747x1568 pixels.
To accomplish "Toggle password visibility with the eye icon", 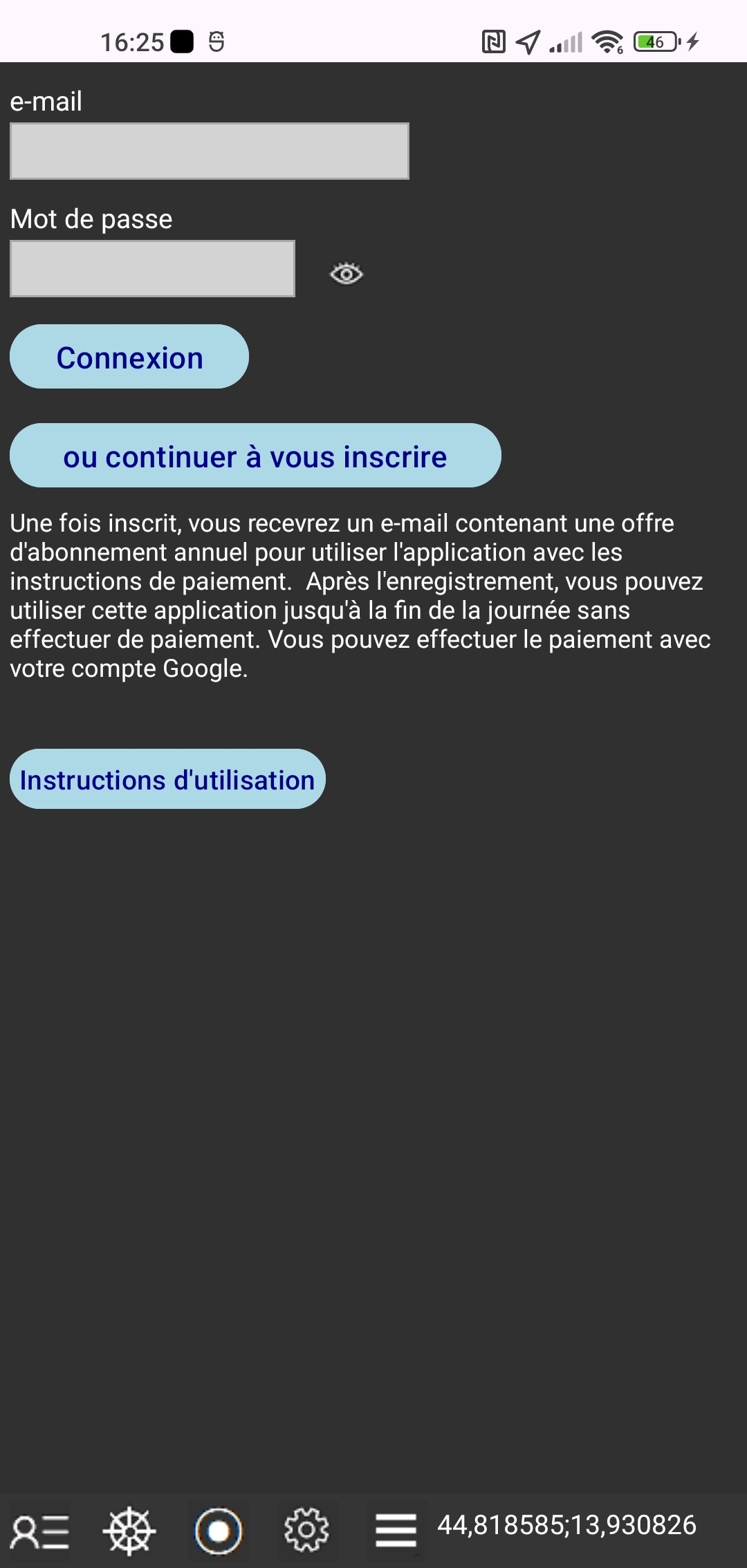I will click(x=346, y=274).
